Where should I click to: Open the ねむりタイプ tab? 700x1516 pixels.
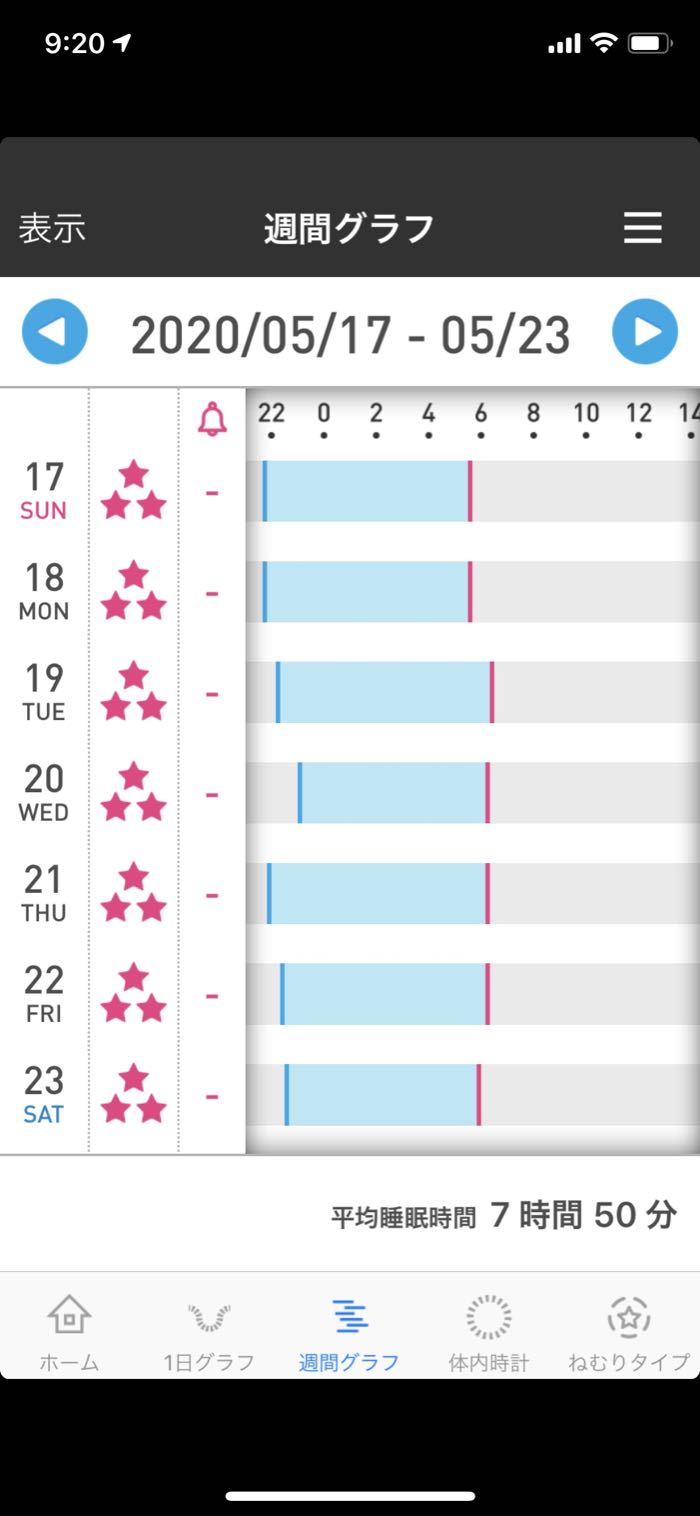(629, 1332)
